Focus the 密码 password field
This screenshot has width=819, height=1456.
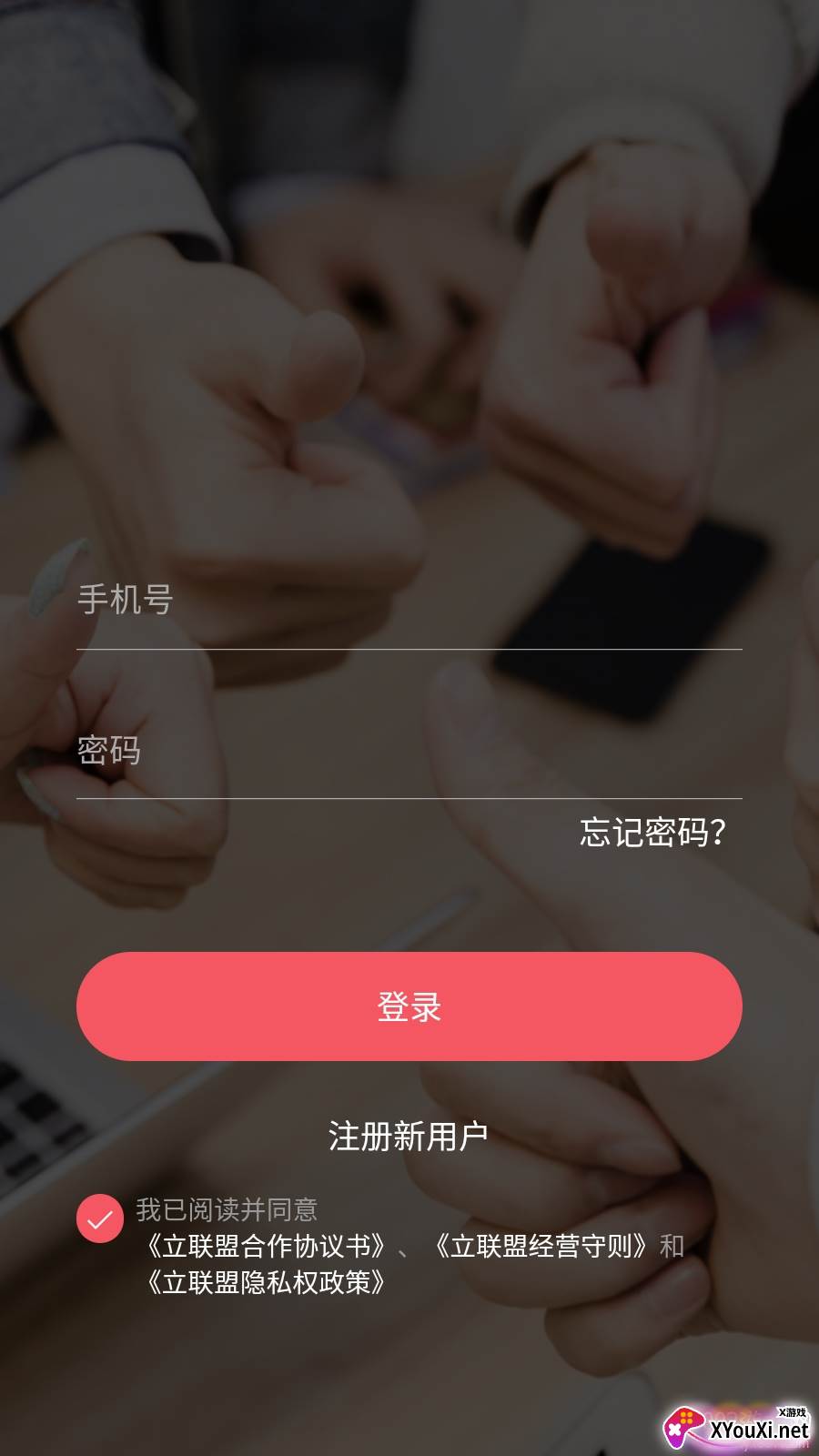(x=409, y=751)
